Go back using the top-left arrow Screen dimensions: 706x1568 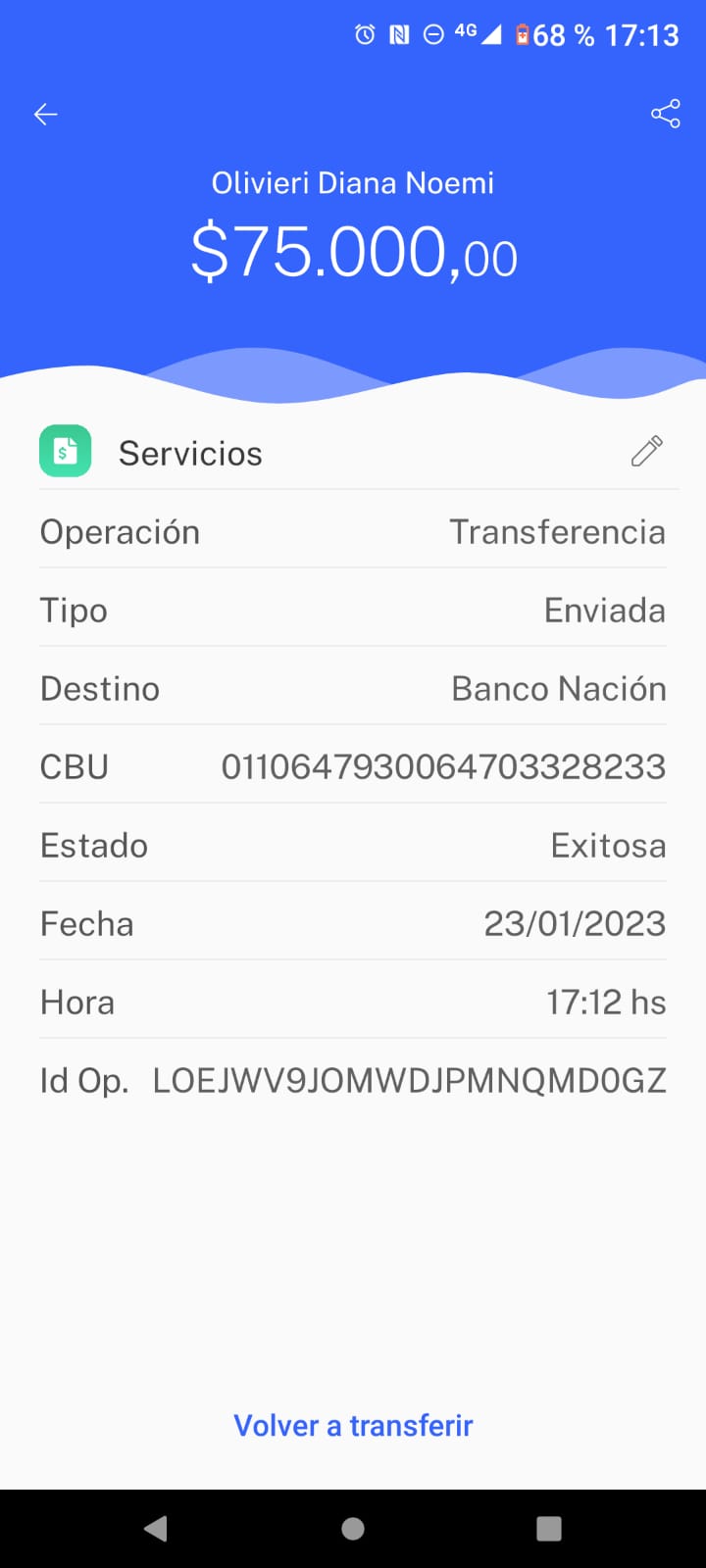point(46,115)
